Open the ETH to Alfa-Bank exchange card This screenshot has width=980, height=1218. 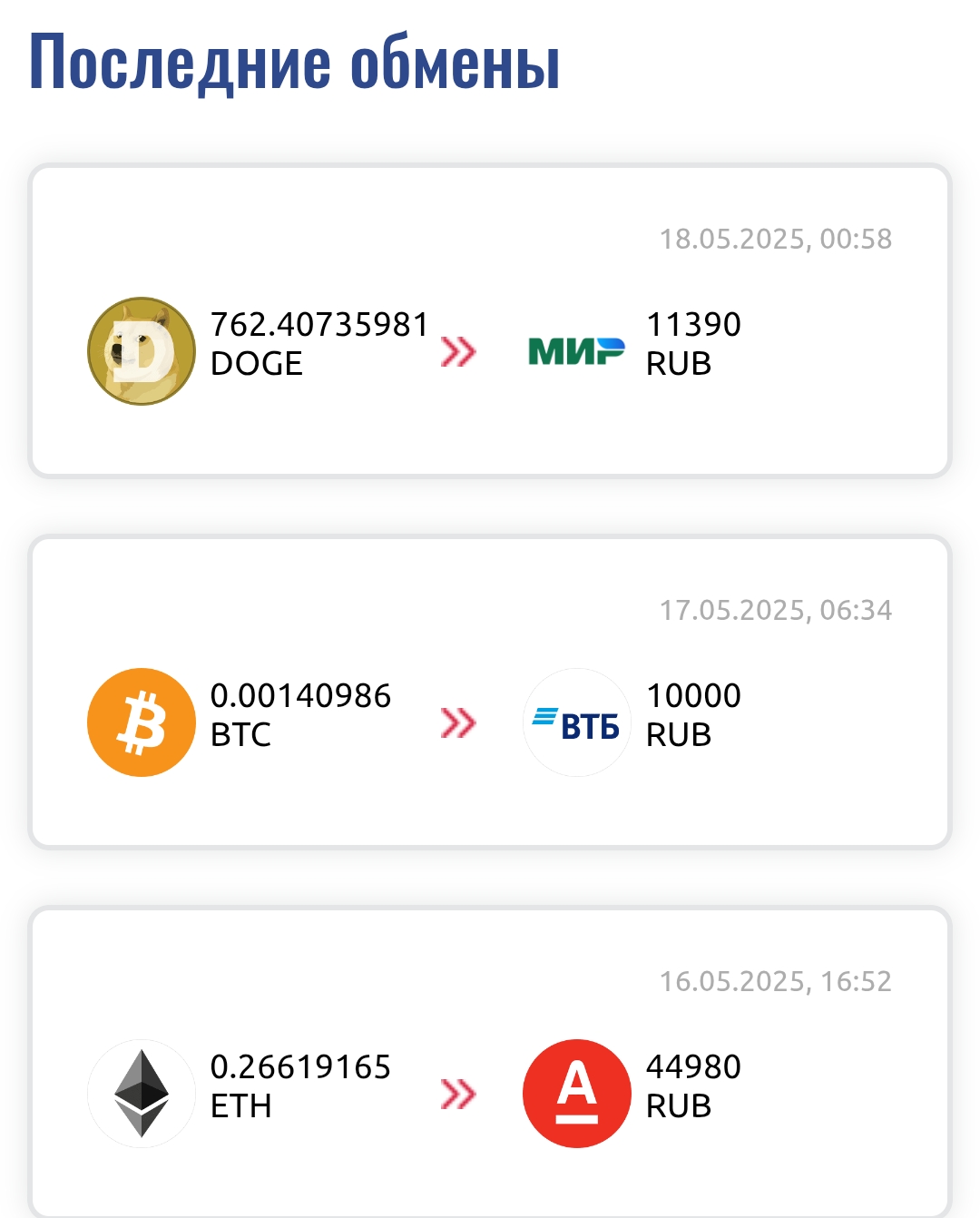(490, 1064)
